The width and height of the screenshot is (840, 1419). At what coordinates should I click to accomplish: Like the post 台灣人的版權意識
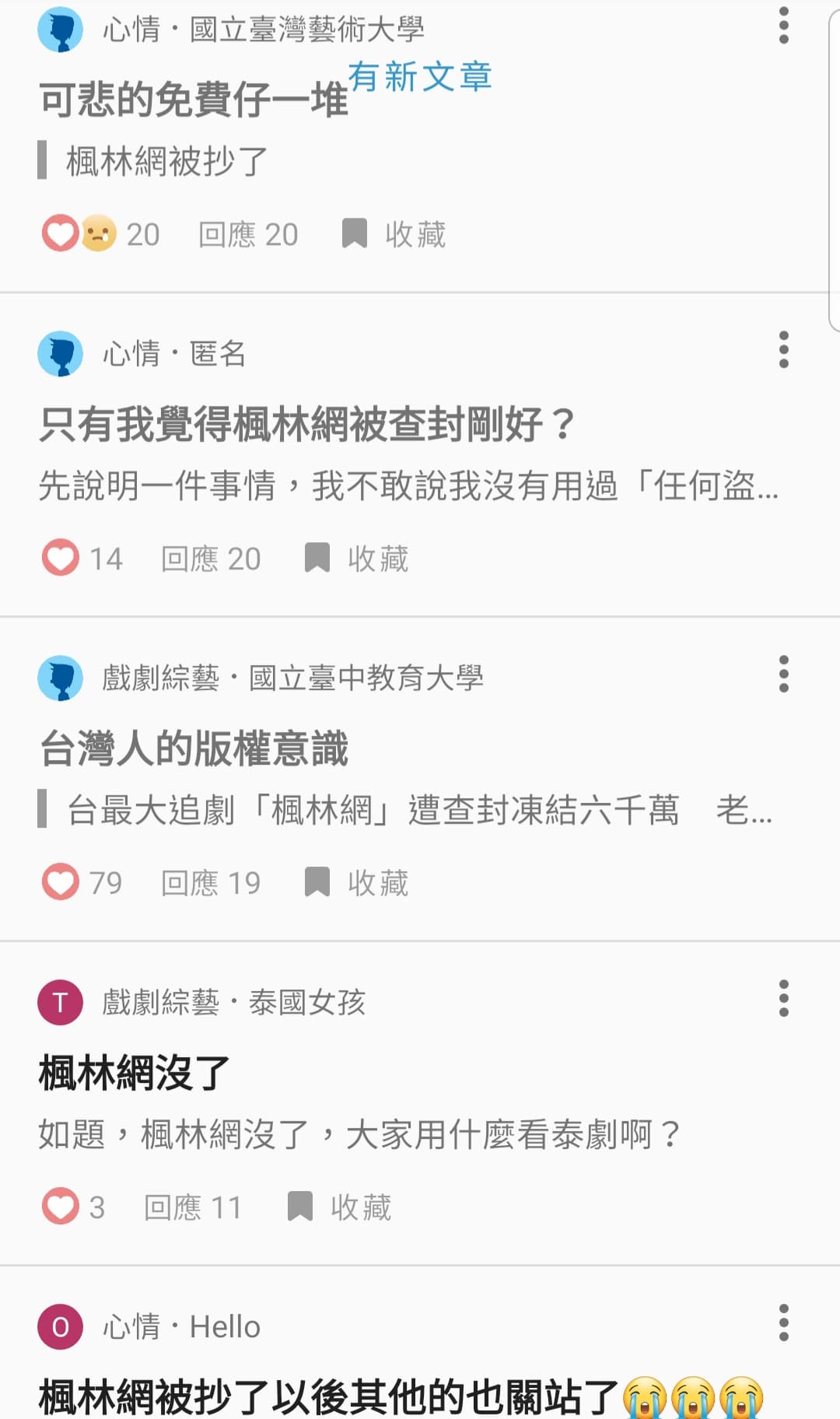(61, 882)
